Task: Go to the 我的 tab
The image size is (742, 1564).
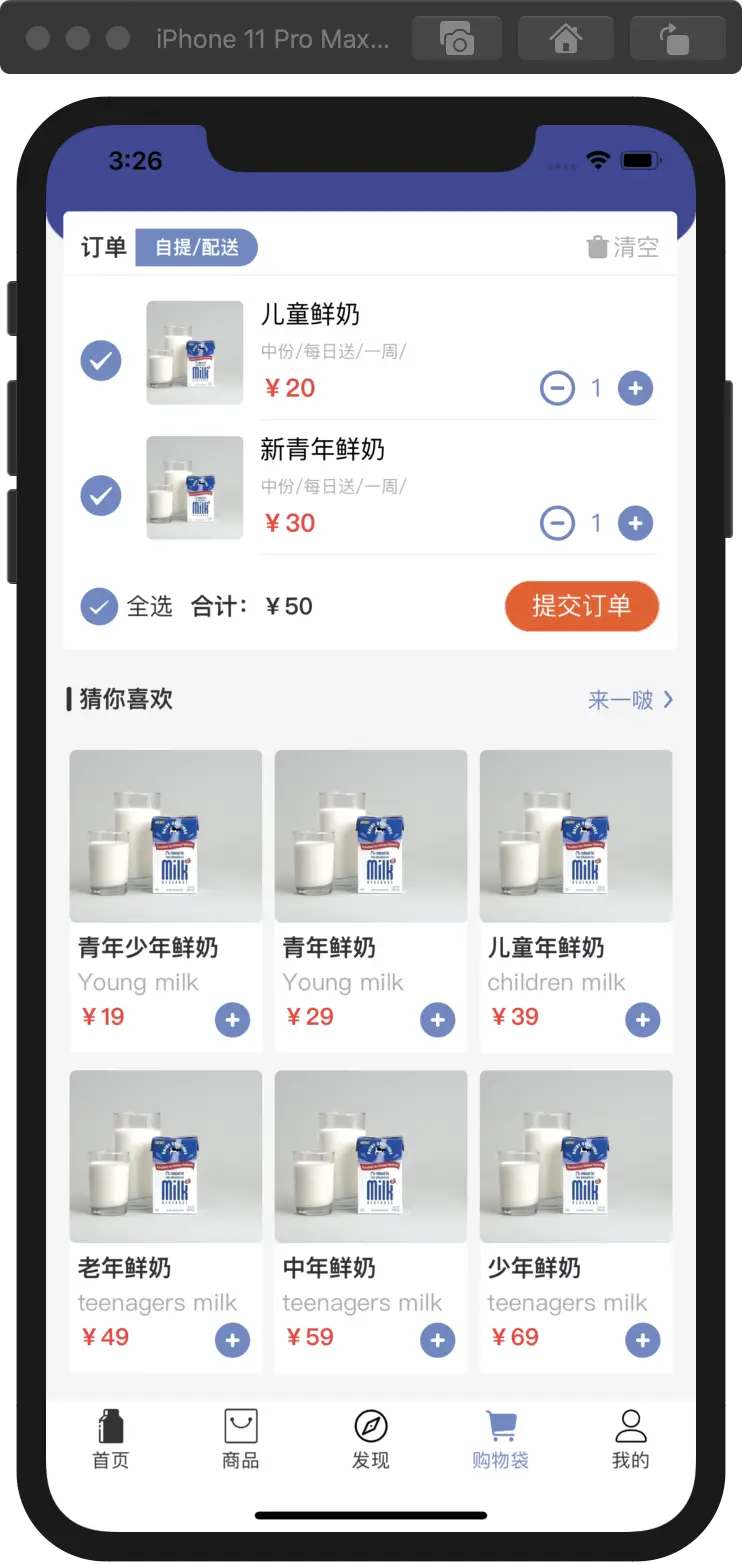Action: pos(631,1439)
